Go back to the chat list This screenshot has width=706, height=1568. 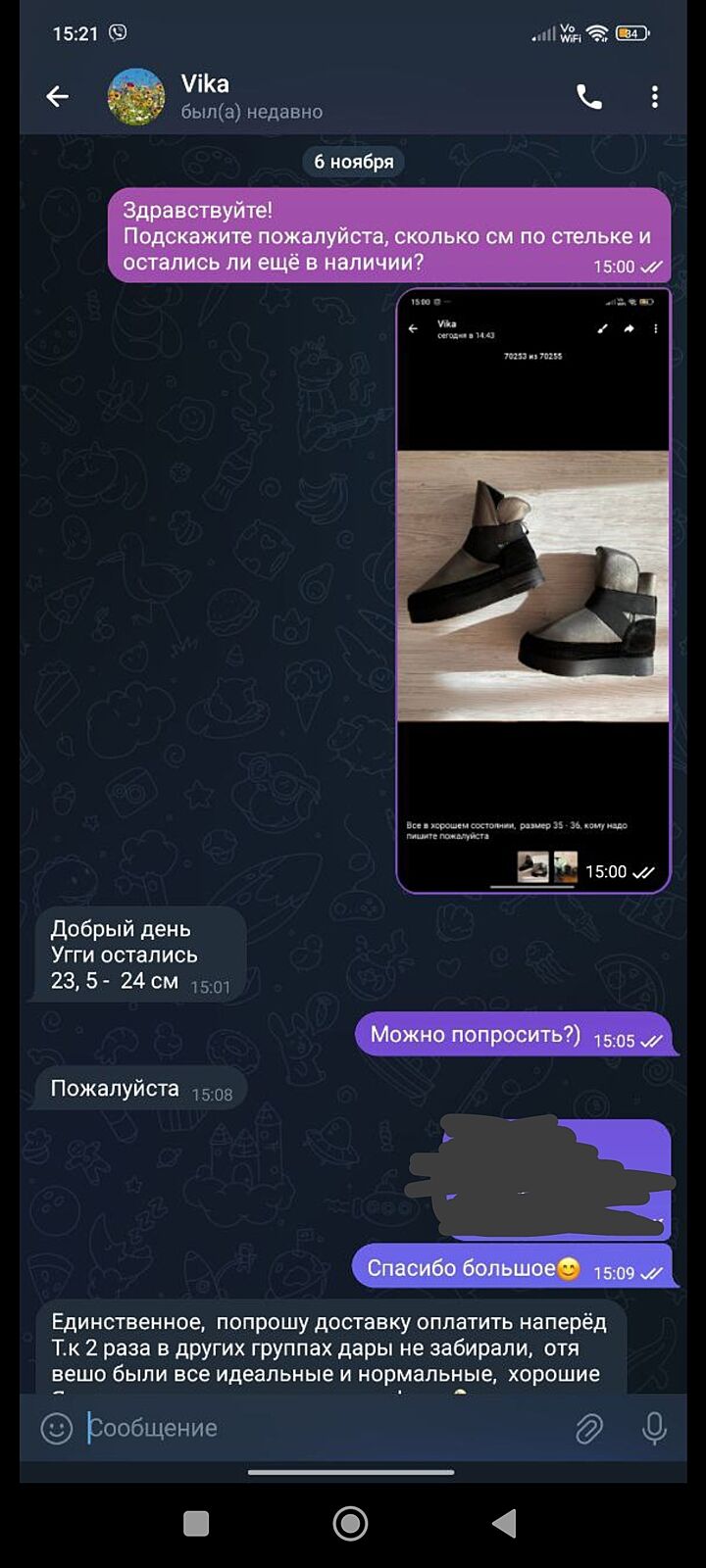point(58,96)
